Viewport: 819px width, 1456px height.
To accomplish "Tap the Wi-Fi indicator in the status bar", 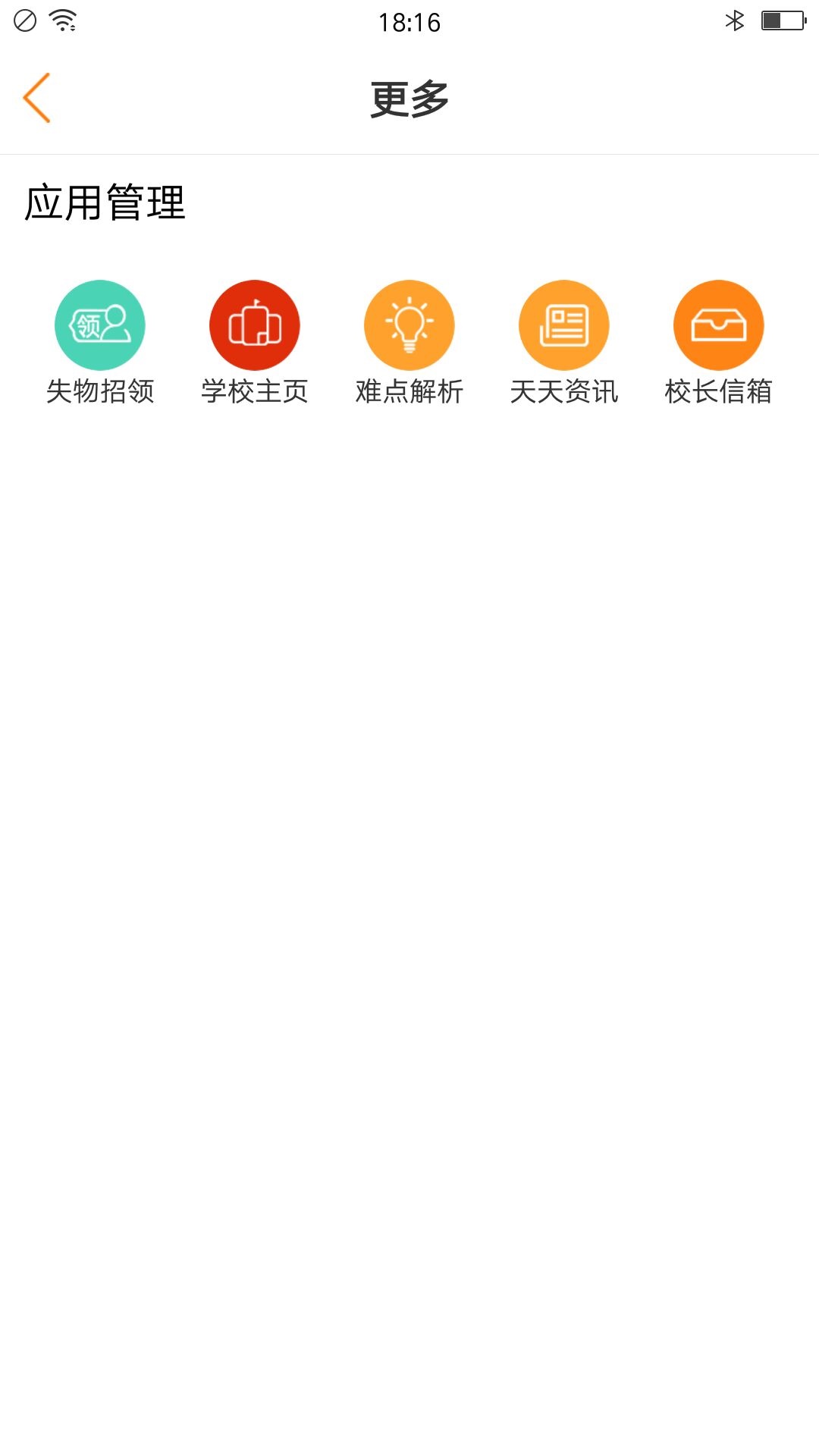I will (62, 20).
